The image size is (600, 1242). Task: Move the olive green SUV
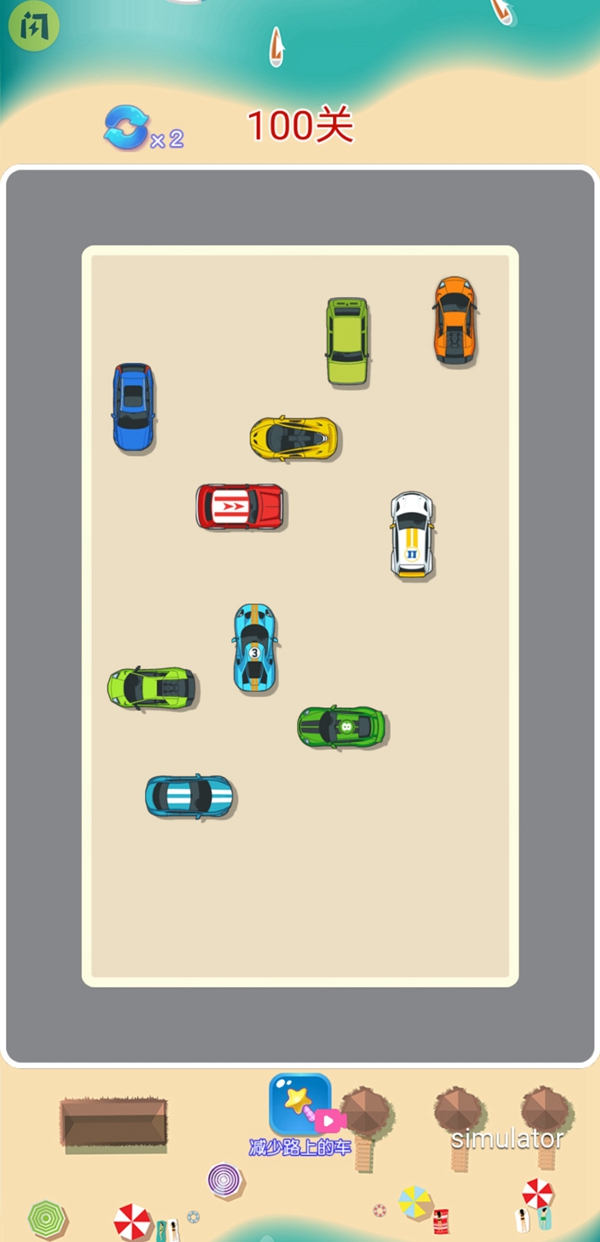click(347, 340)
